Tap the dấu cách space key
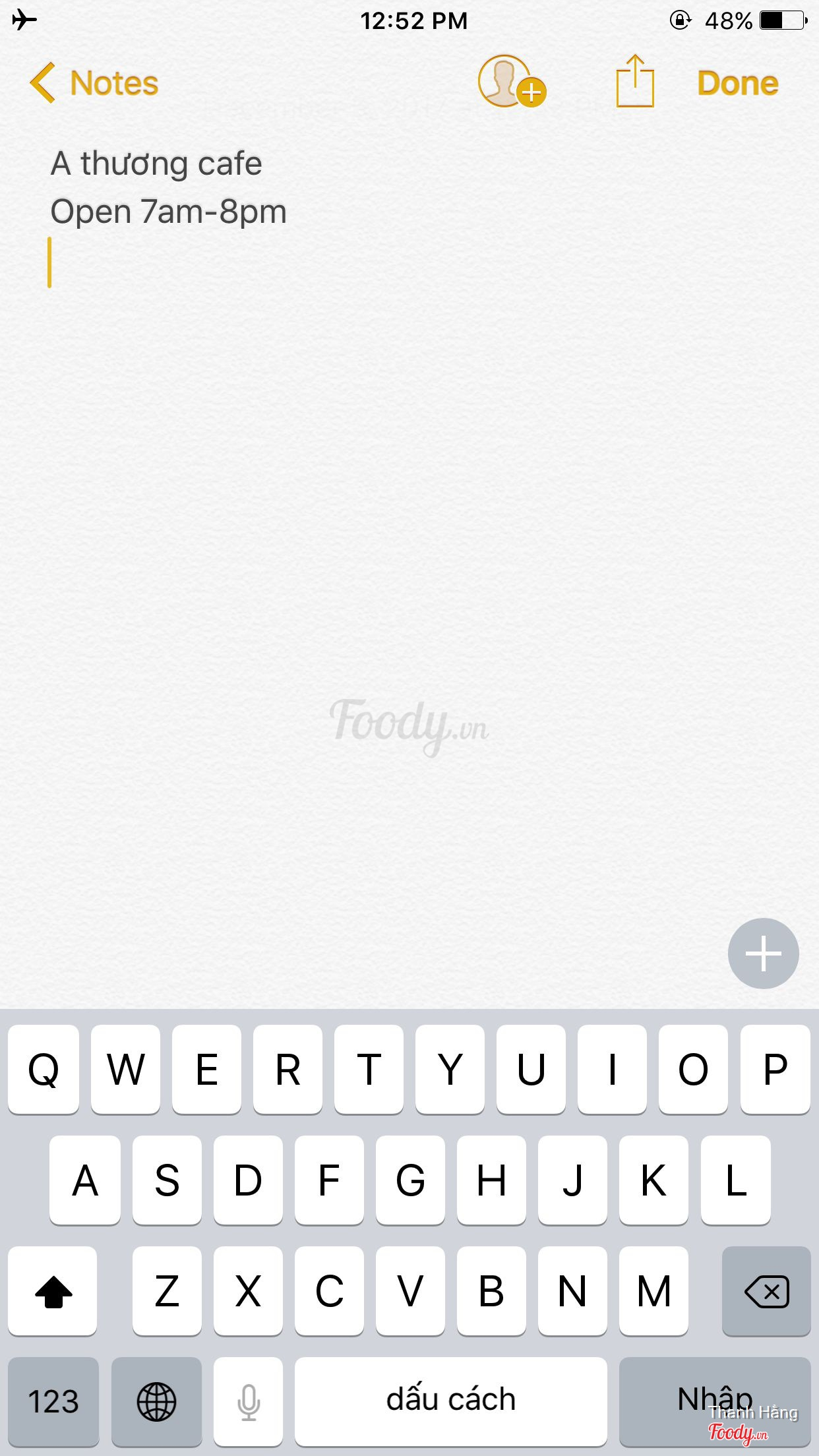Viewport: 819px width, 1456px height. coord(450,1401)
